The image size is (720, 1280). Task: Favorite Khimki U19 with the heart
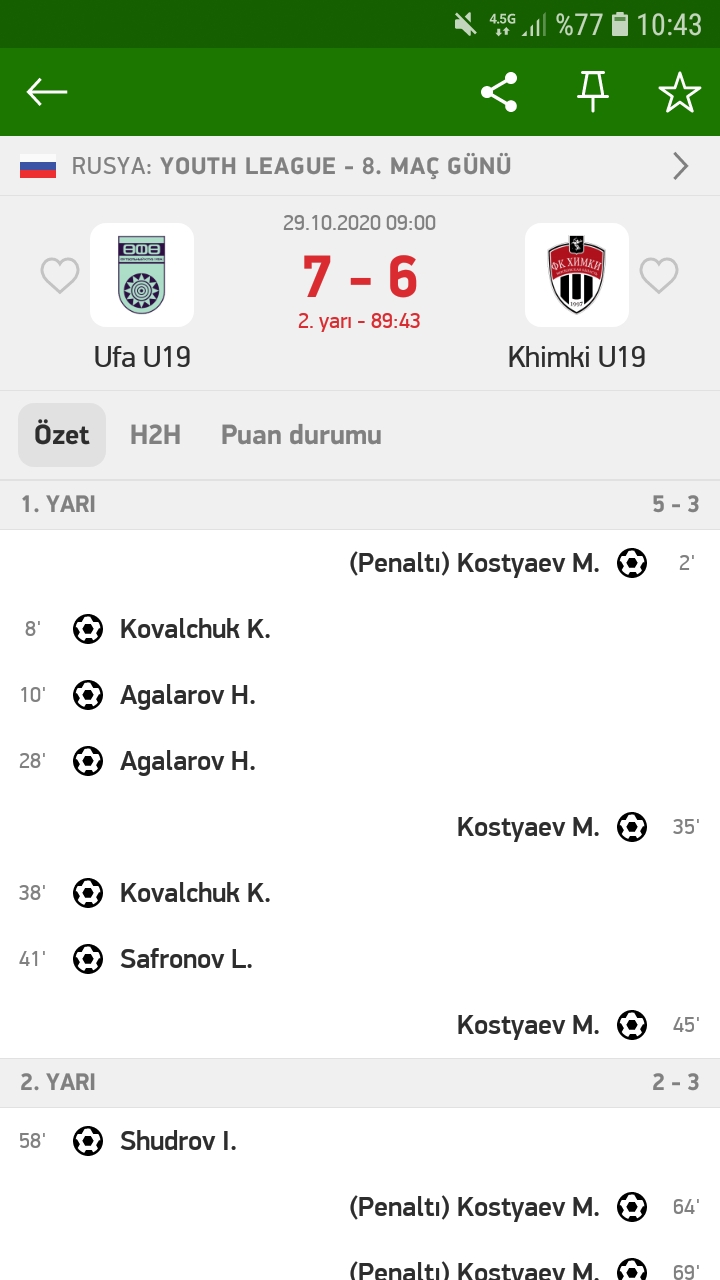[x=659, y=275]
